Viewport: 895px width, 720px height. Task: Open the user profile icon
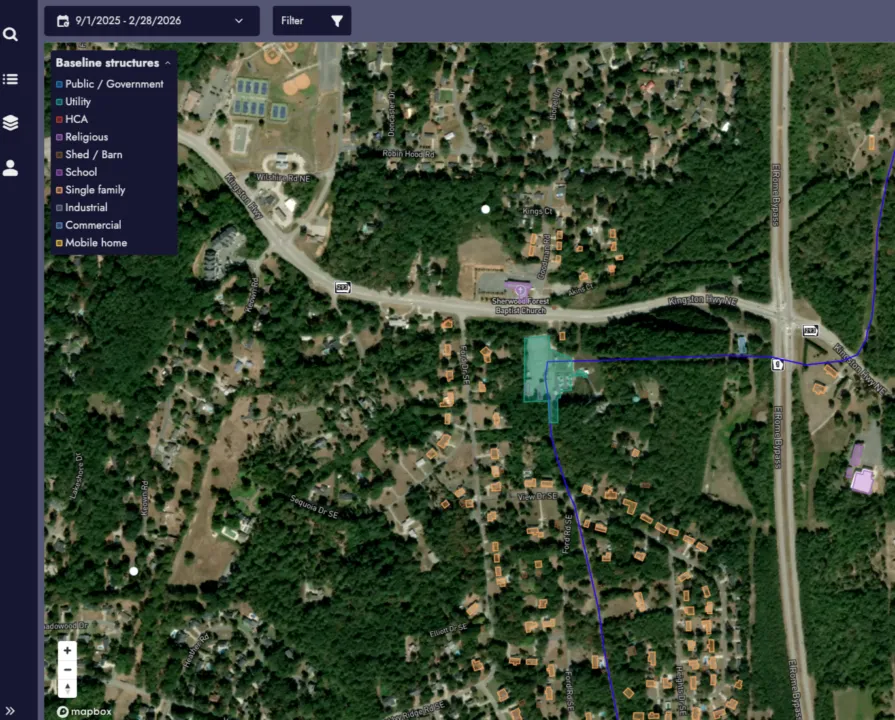pos(10,168)
